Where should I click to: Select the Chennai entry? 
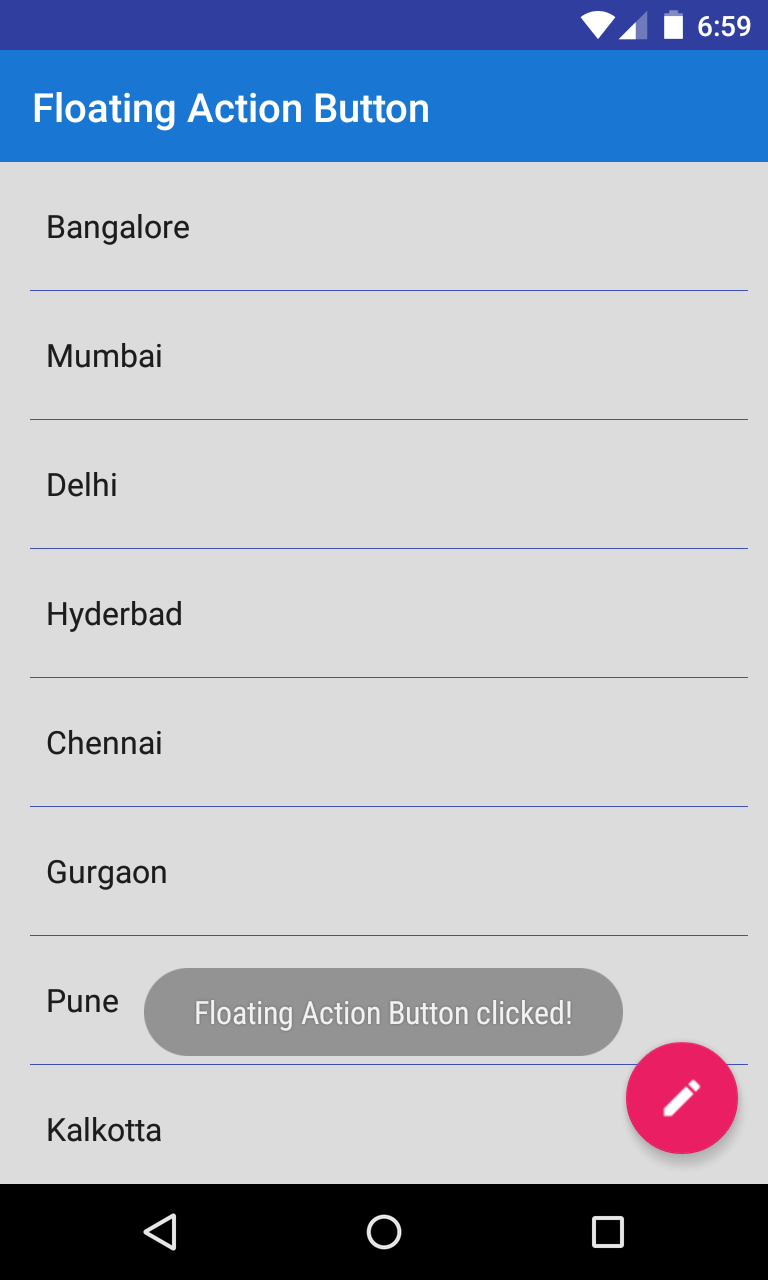(x=104, y=743)
